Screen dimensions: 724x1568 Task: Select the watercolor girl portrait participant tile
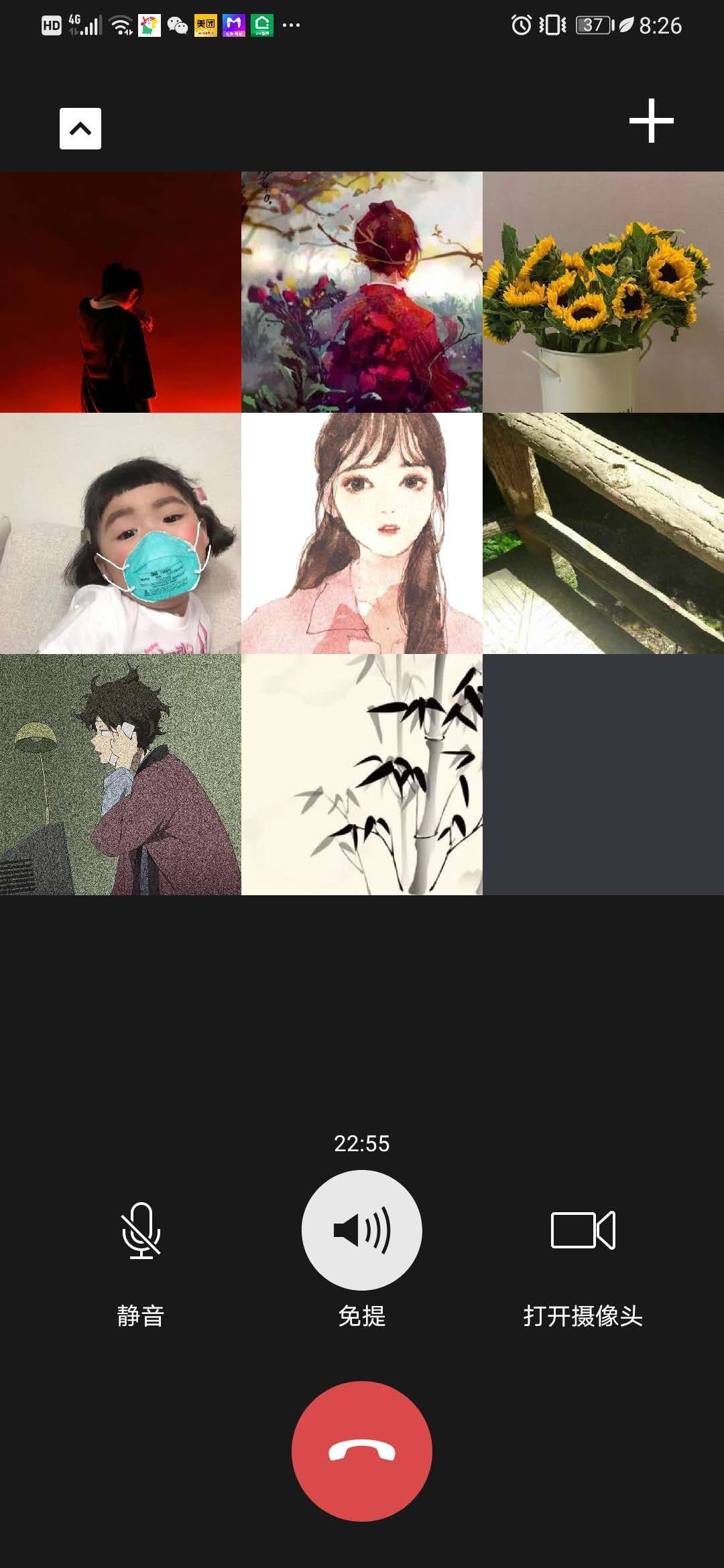click(362, 533)
